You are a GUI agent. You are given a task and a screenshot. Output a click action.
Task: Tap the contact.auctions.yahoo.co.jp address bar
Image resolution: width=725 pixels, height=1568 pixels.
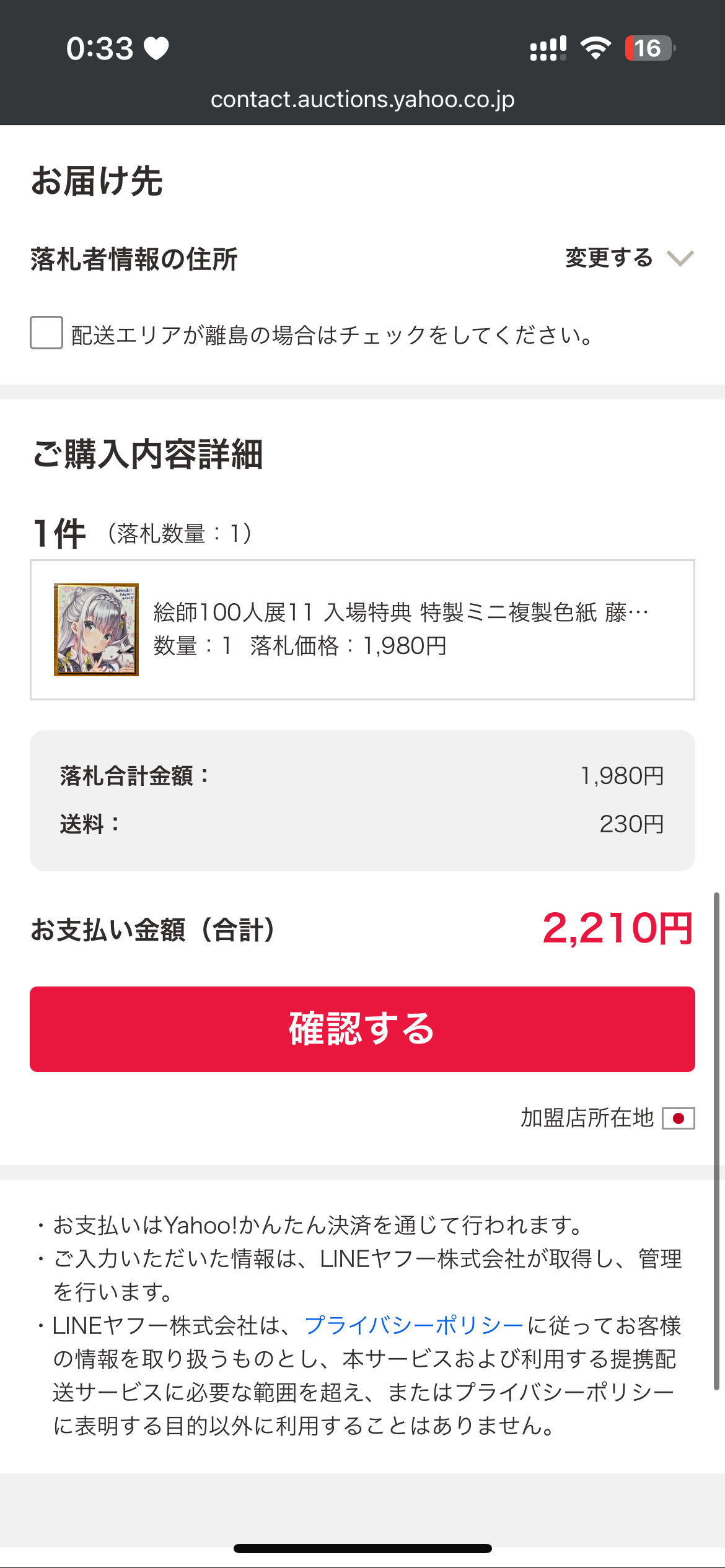362,100
